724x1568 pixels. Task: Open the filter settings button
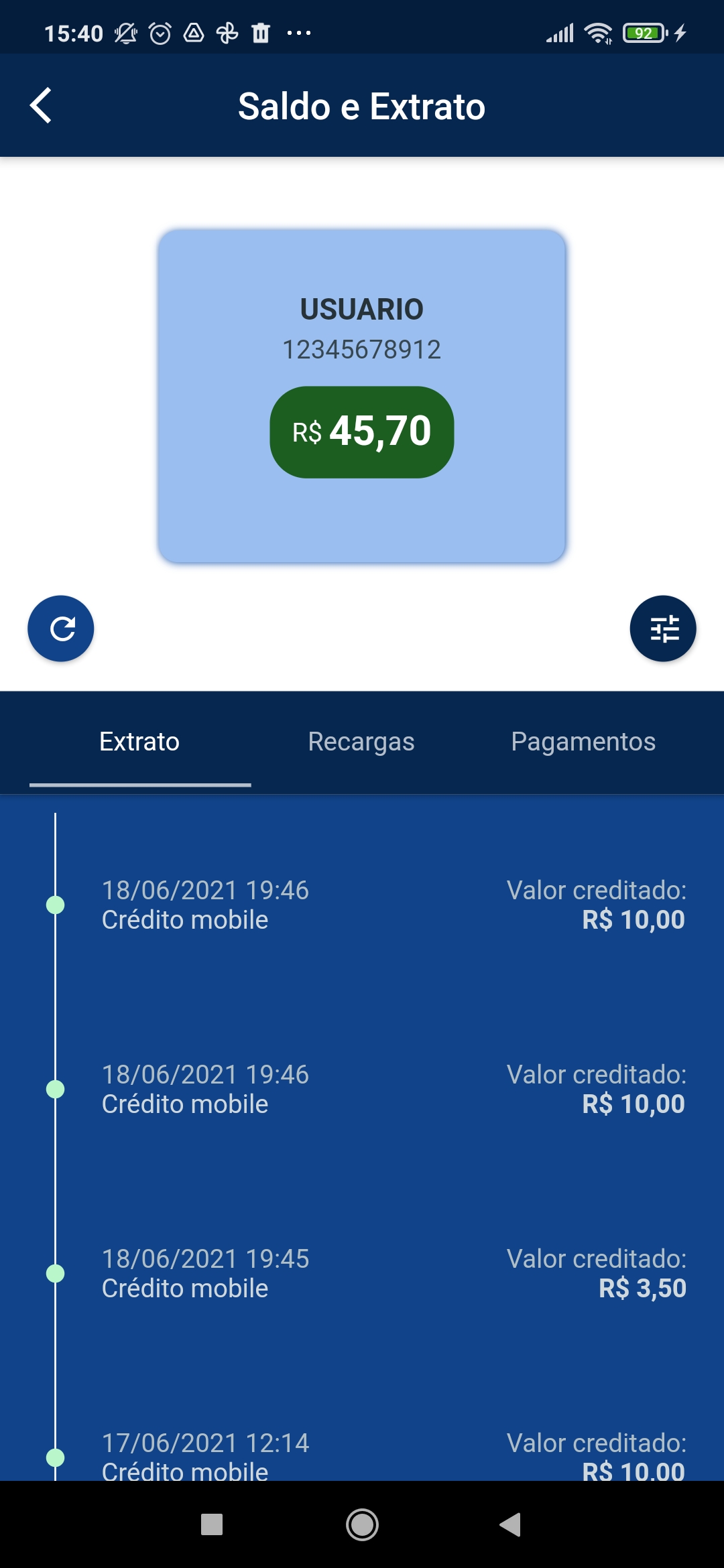click(x=663, y=629)
